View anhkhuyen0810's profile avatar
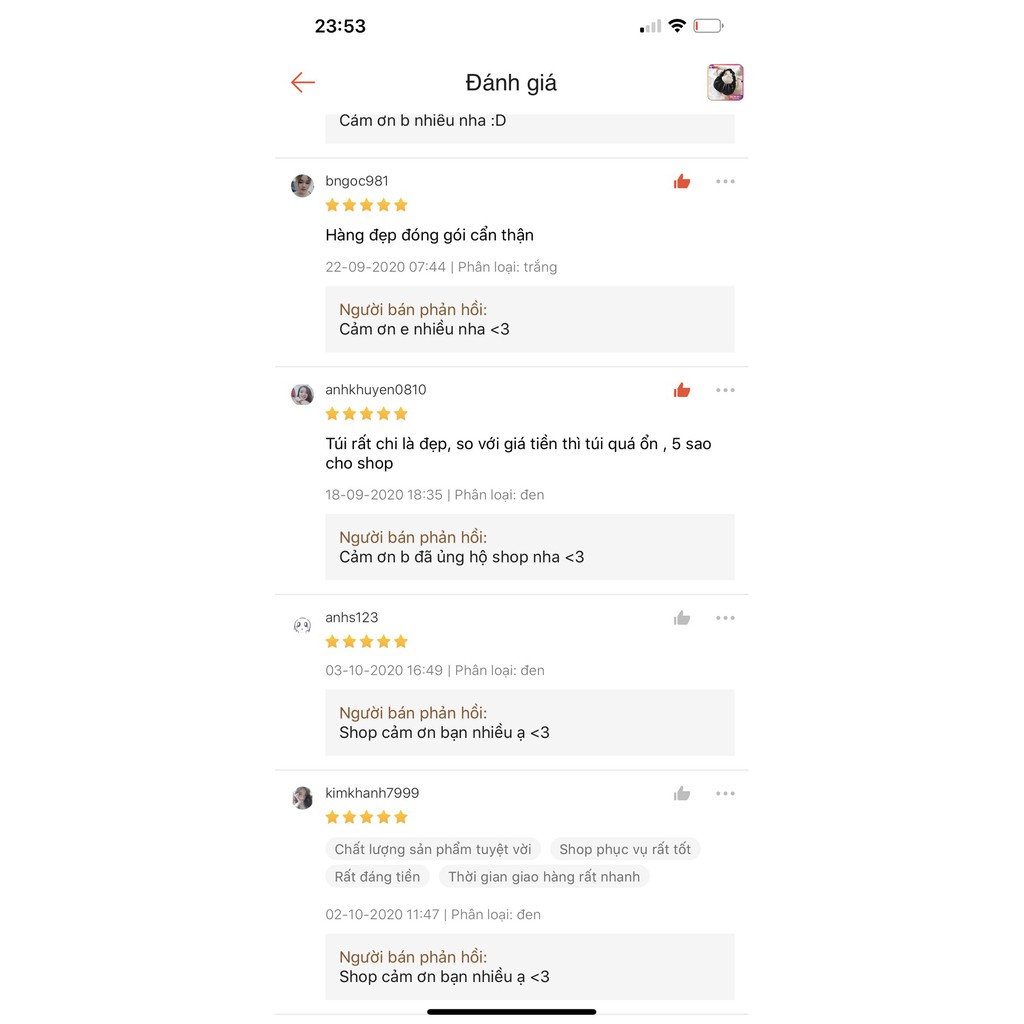This screenshot has height=1024, width=1024. [x=302, y=394]
